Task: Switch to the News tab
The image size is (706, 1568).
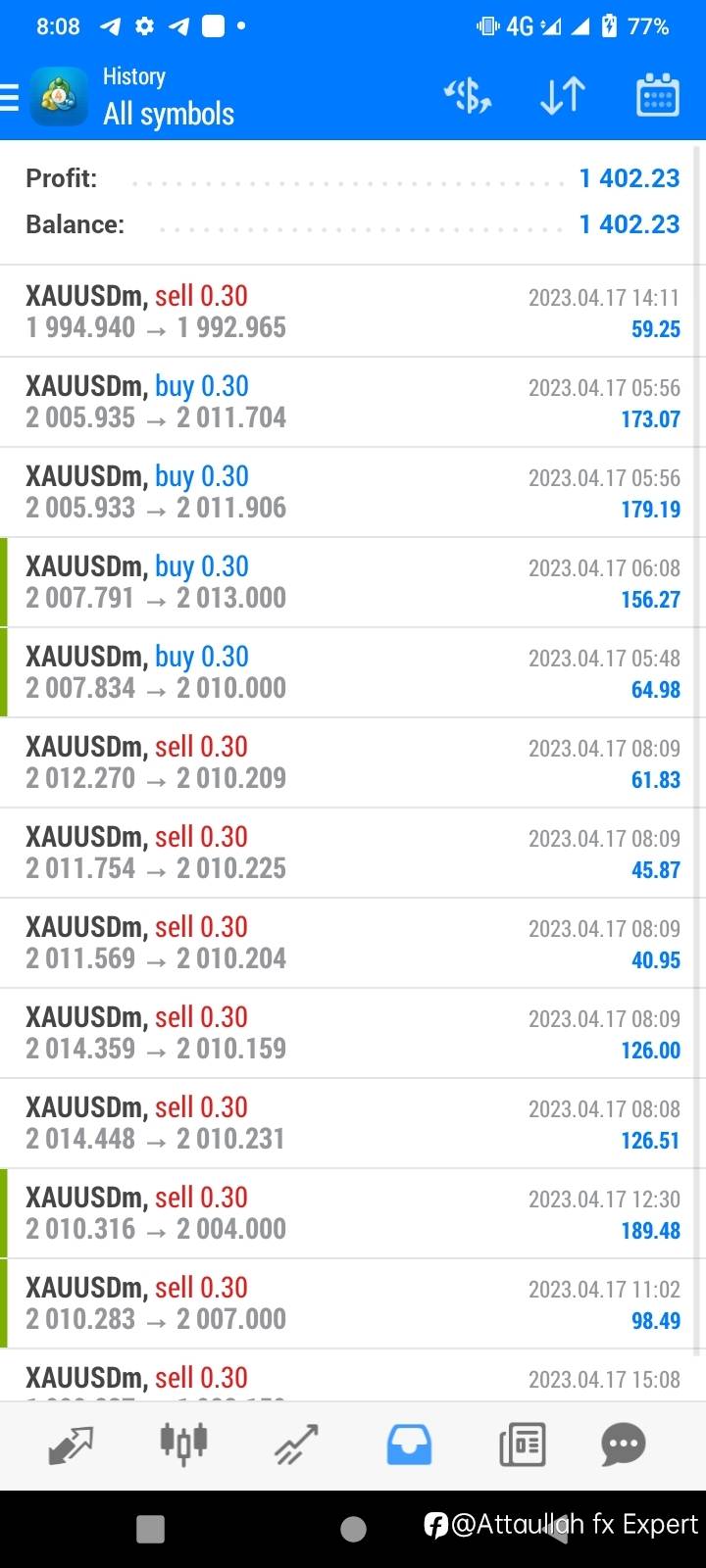Action: point(522,1445)
